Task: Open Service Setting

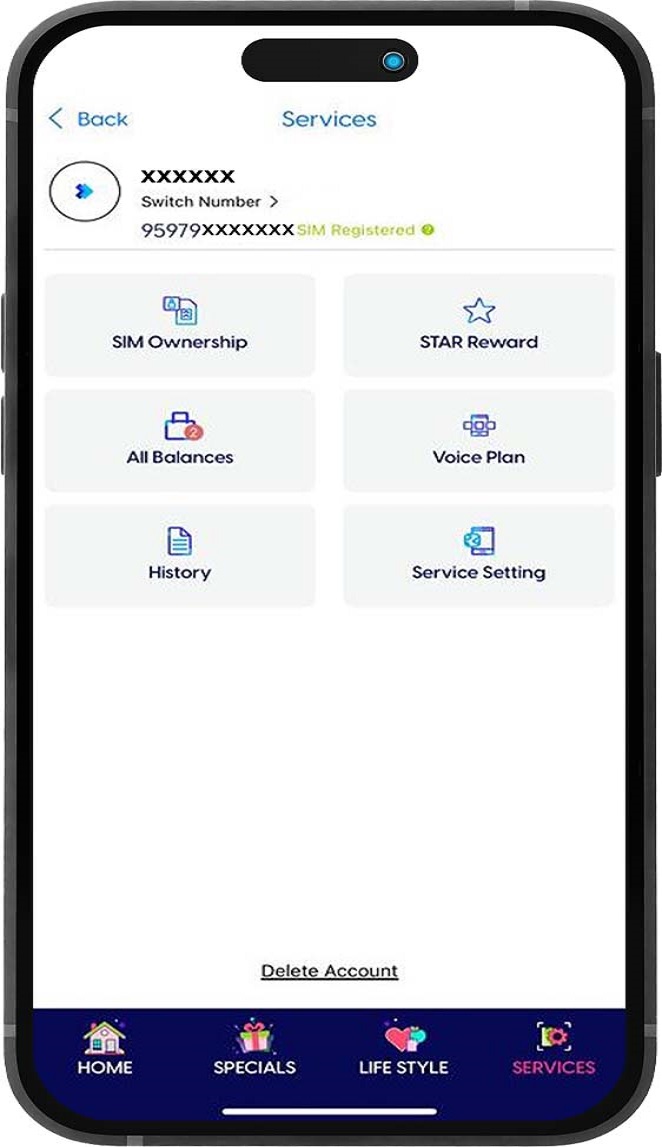Action: coord(478,556)
